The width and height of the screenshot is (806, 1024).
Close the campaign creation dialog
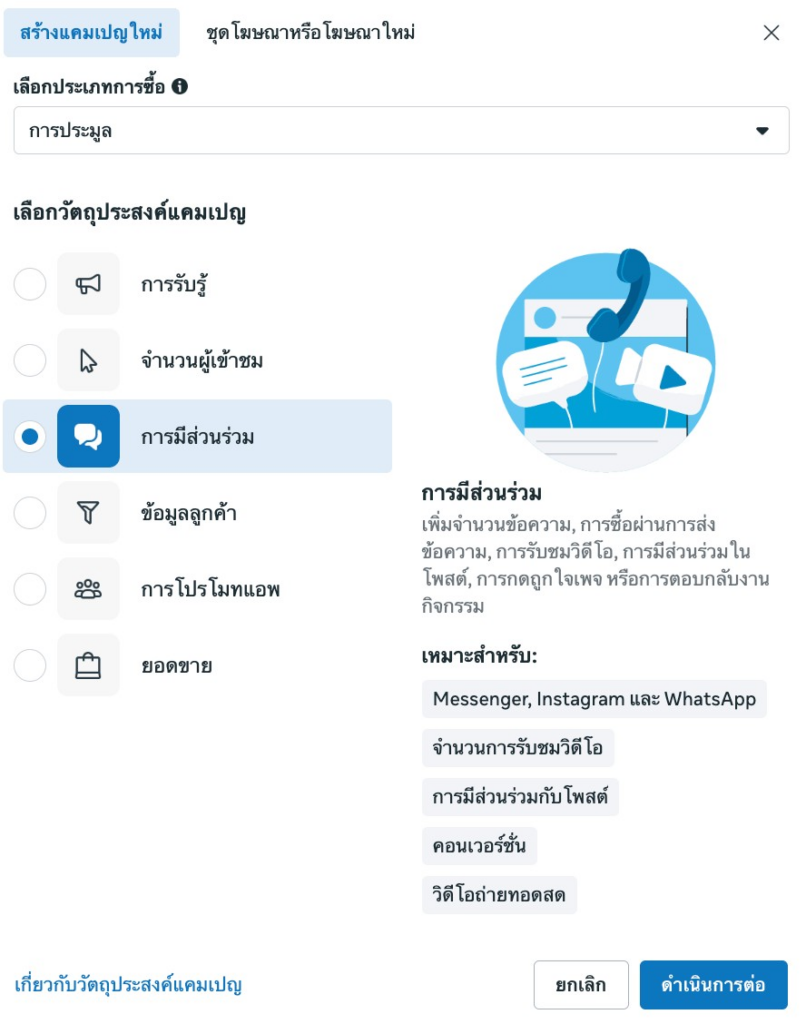point(771,33)
